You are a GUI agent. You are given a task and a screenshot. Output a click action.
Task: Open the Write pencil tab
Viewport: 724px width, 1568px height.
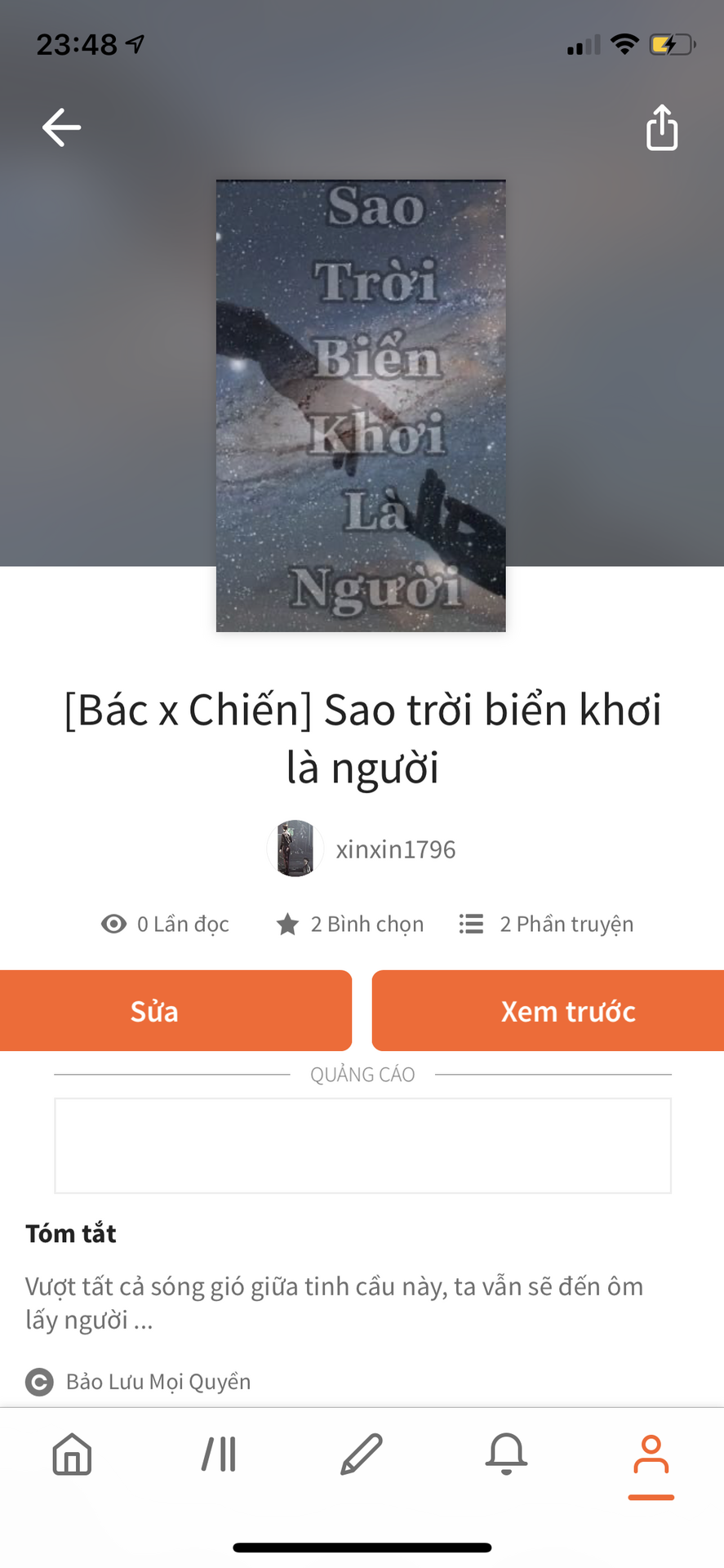pos(362,1454)
